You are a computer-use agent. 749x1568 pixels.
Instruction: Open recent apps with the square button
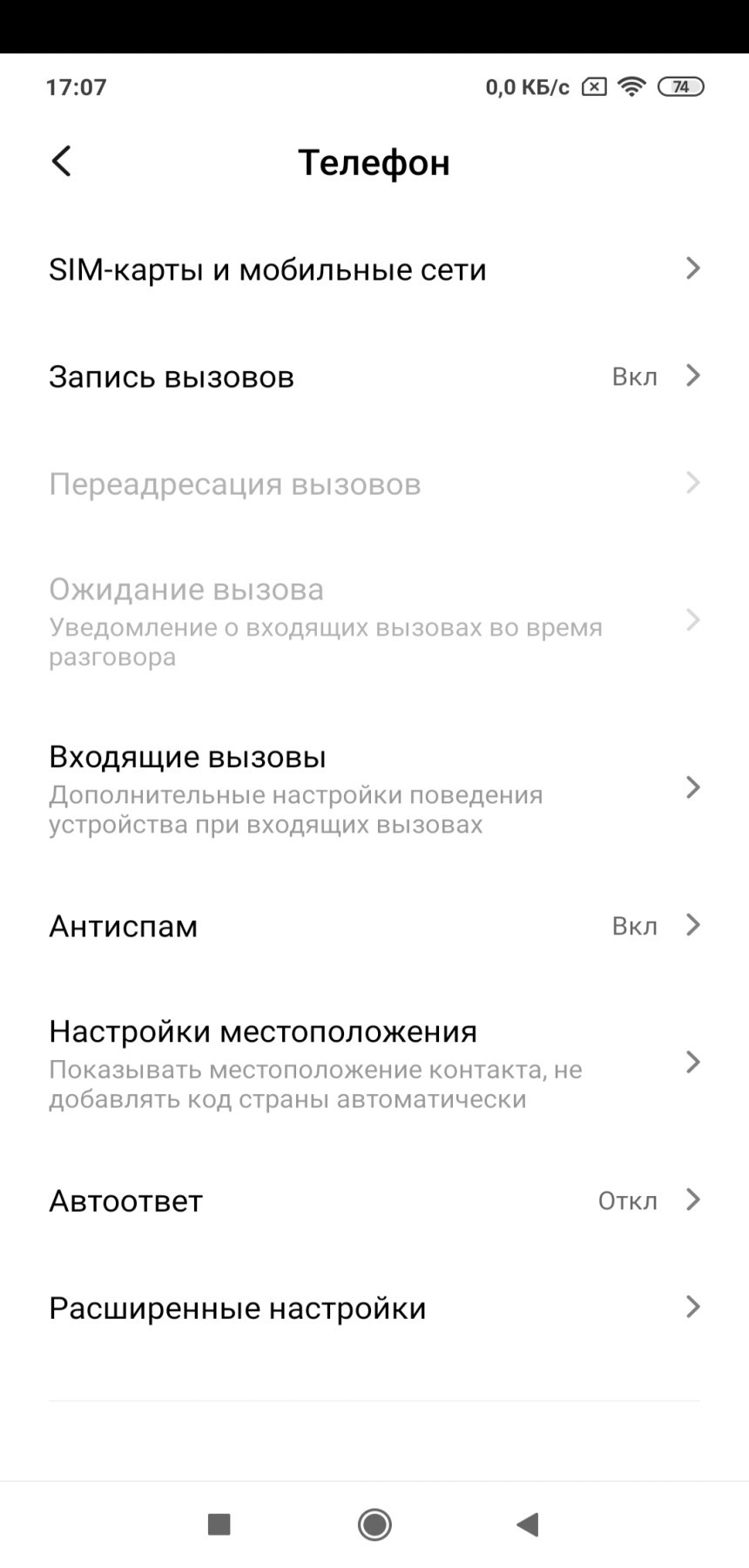coord(219,1524)
